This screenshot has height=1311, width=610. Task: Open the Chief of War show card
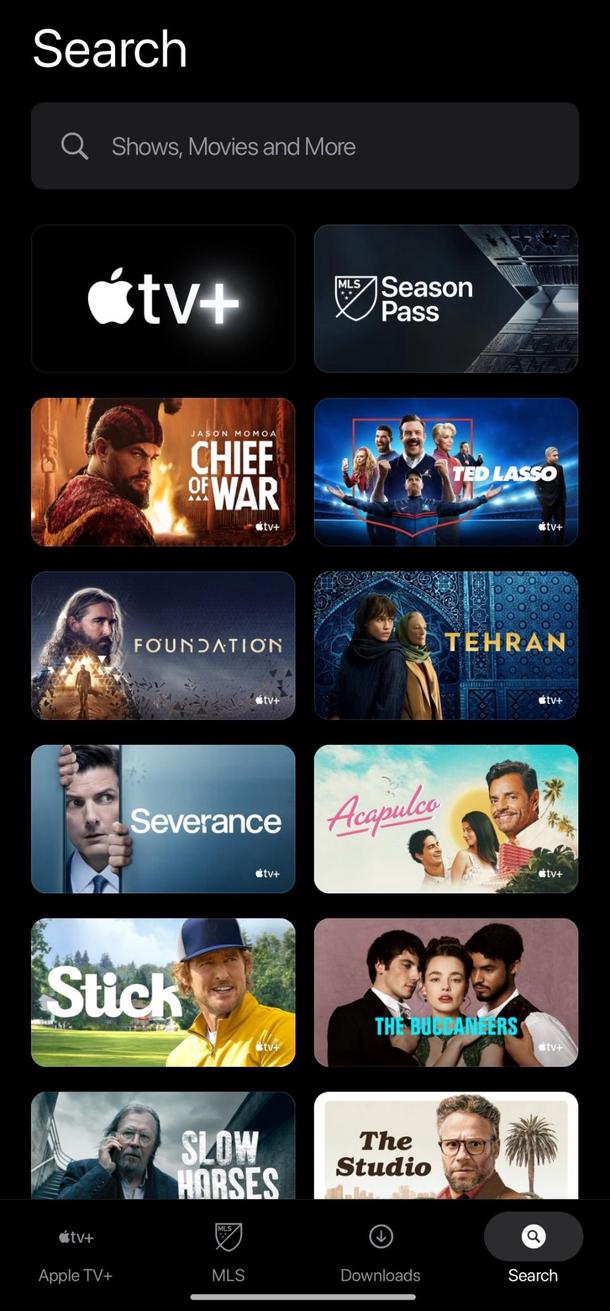[x=163, y=472]
